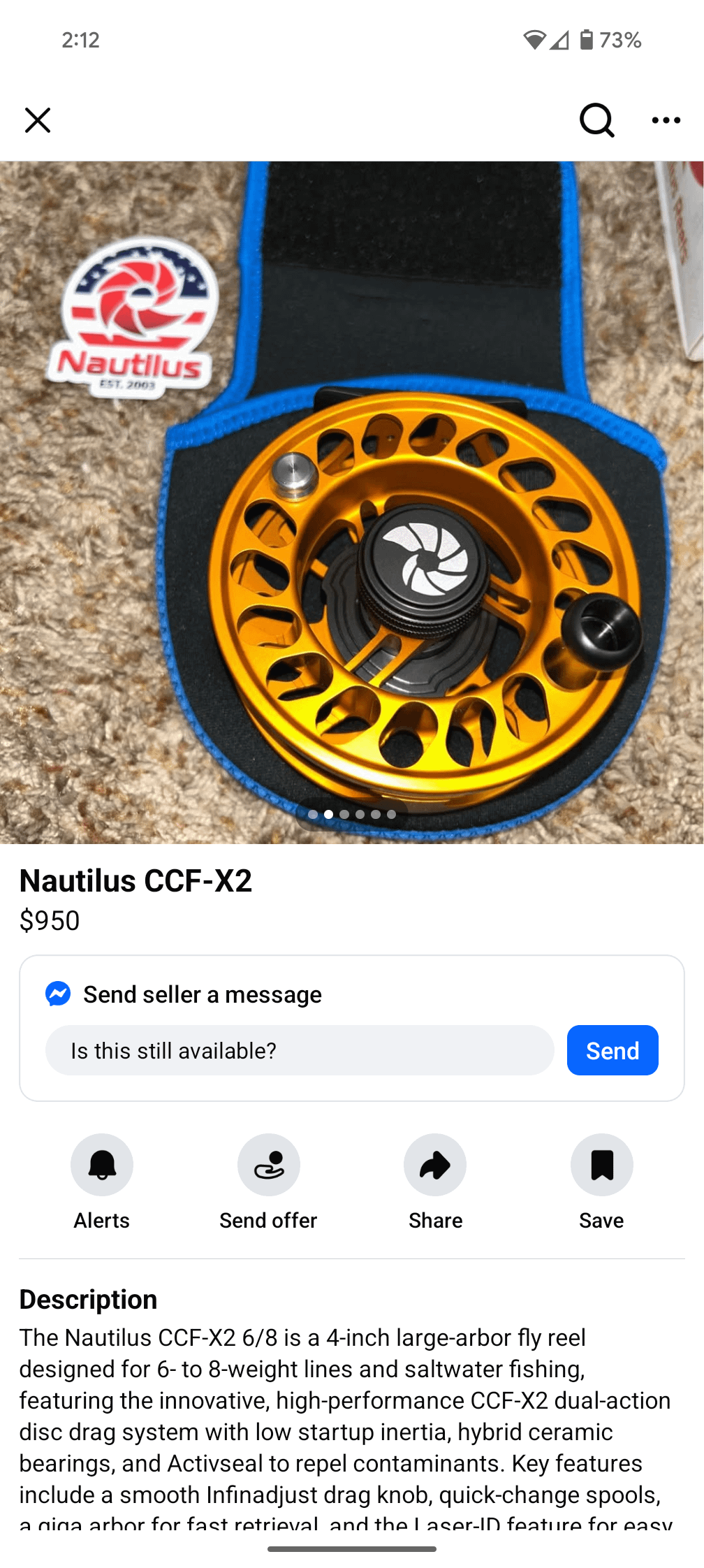This screenshot has height=1568, width=704.
Task: Open the three-dot overflow menu
Action: pyautogui.click(x=666, y=120)
